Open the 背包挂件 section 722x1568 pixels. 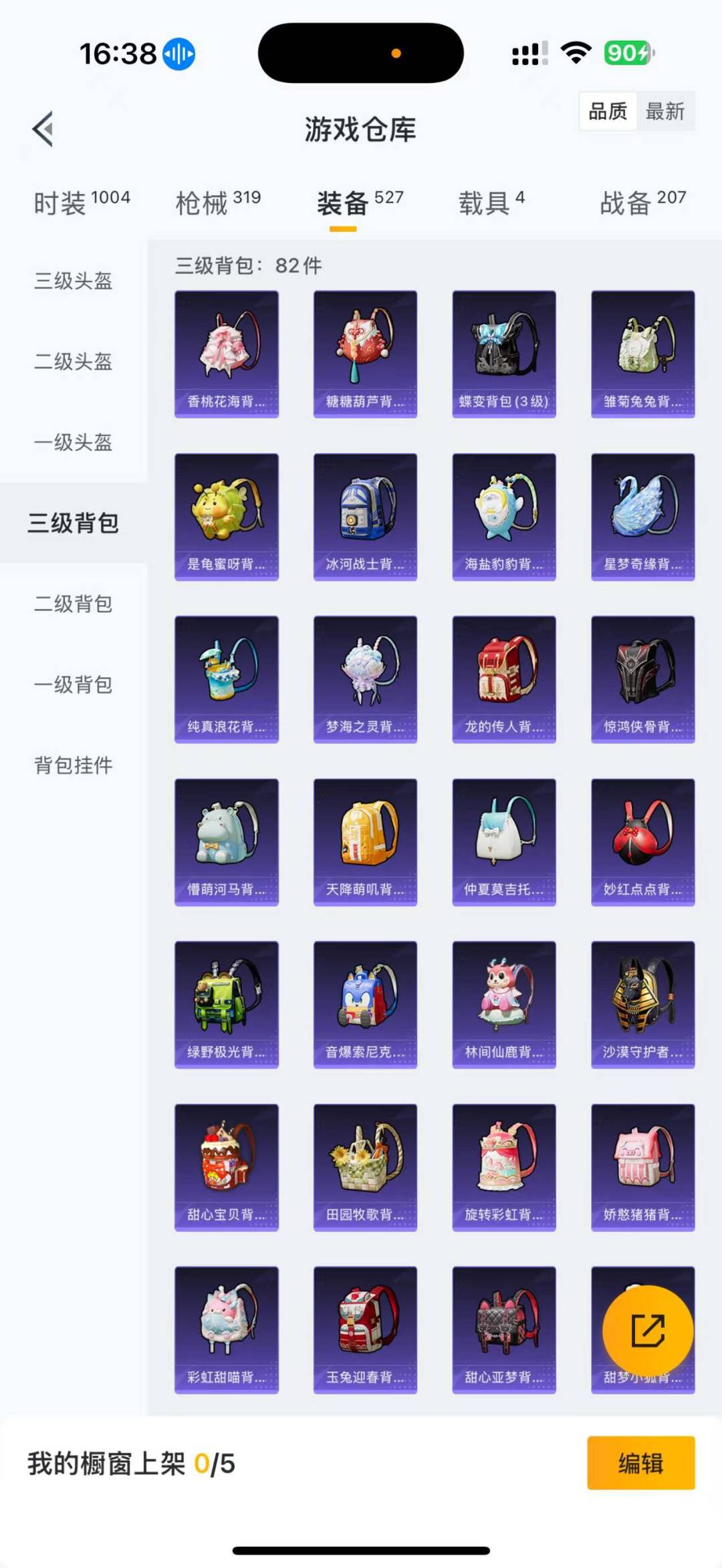coord(74,766)
